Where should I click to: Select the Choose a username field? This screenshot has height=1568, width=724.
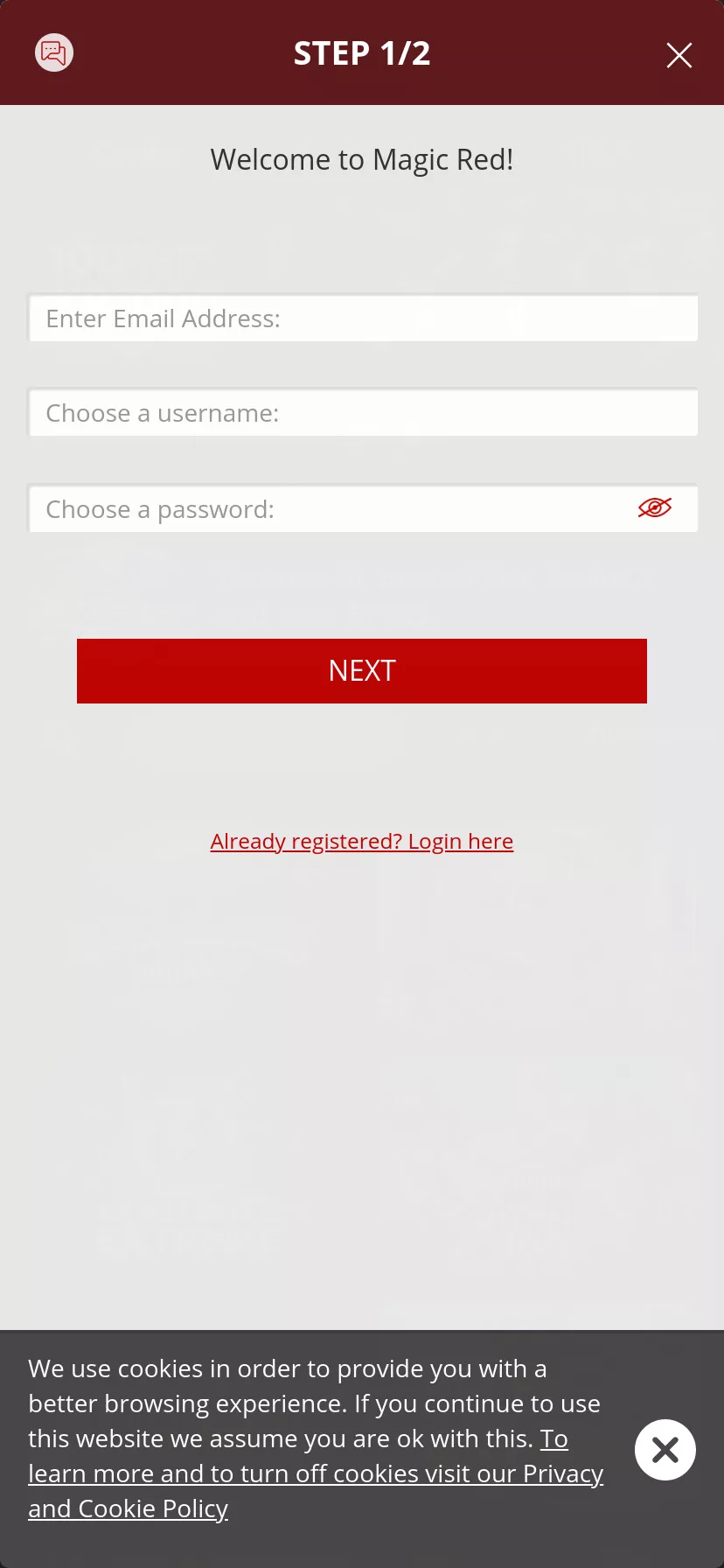coord(363,413)
